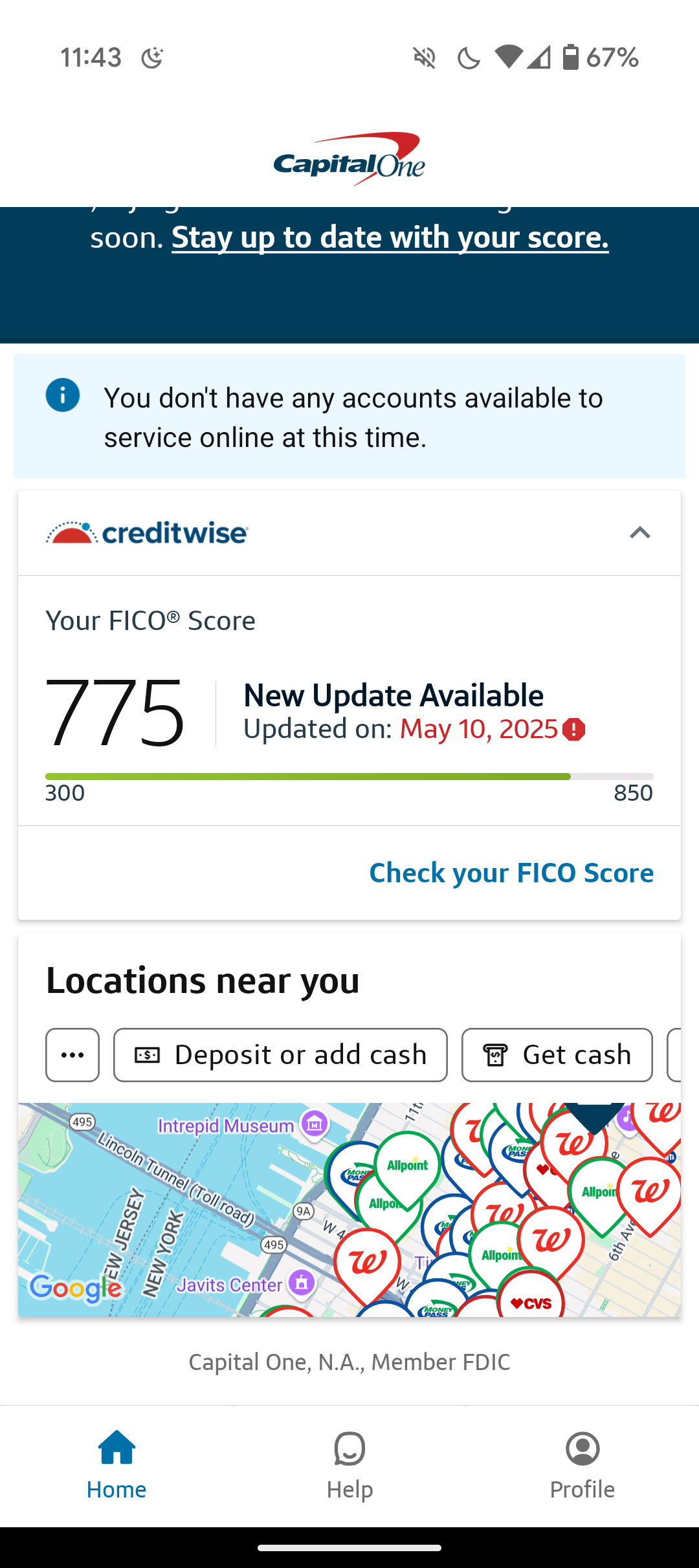This screenshot has width=699, height=1568.
Task: Switch to the Help tab
Action: [349, 1466]
